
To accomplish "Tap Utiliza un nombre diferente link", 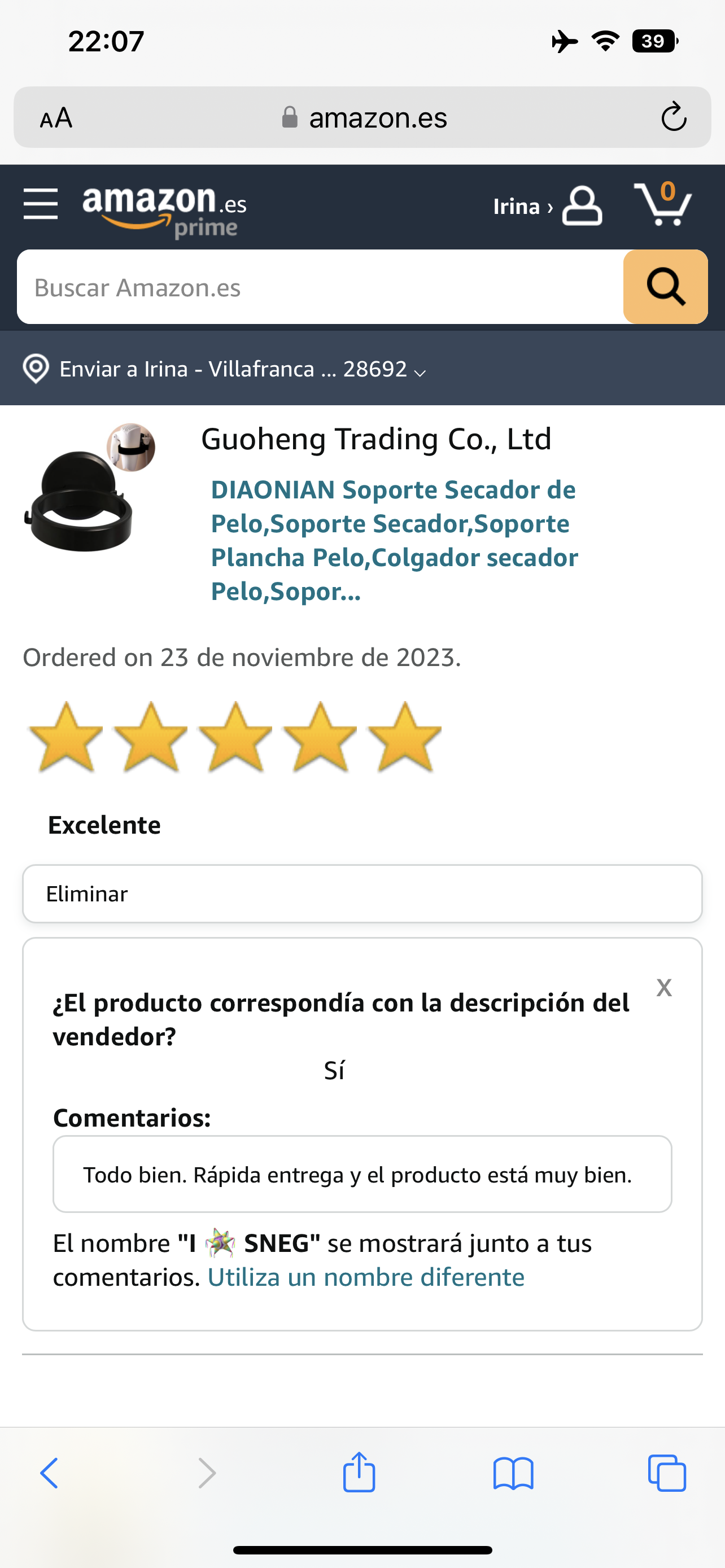I will pyautogui.click(x=366, y=1277).
